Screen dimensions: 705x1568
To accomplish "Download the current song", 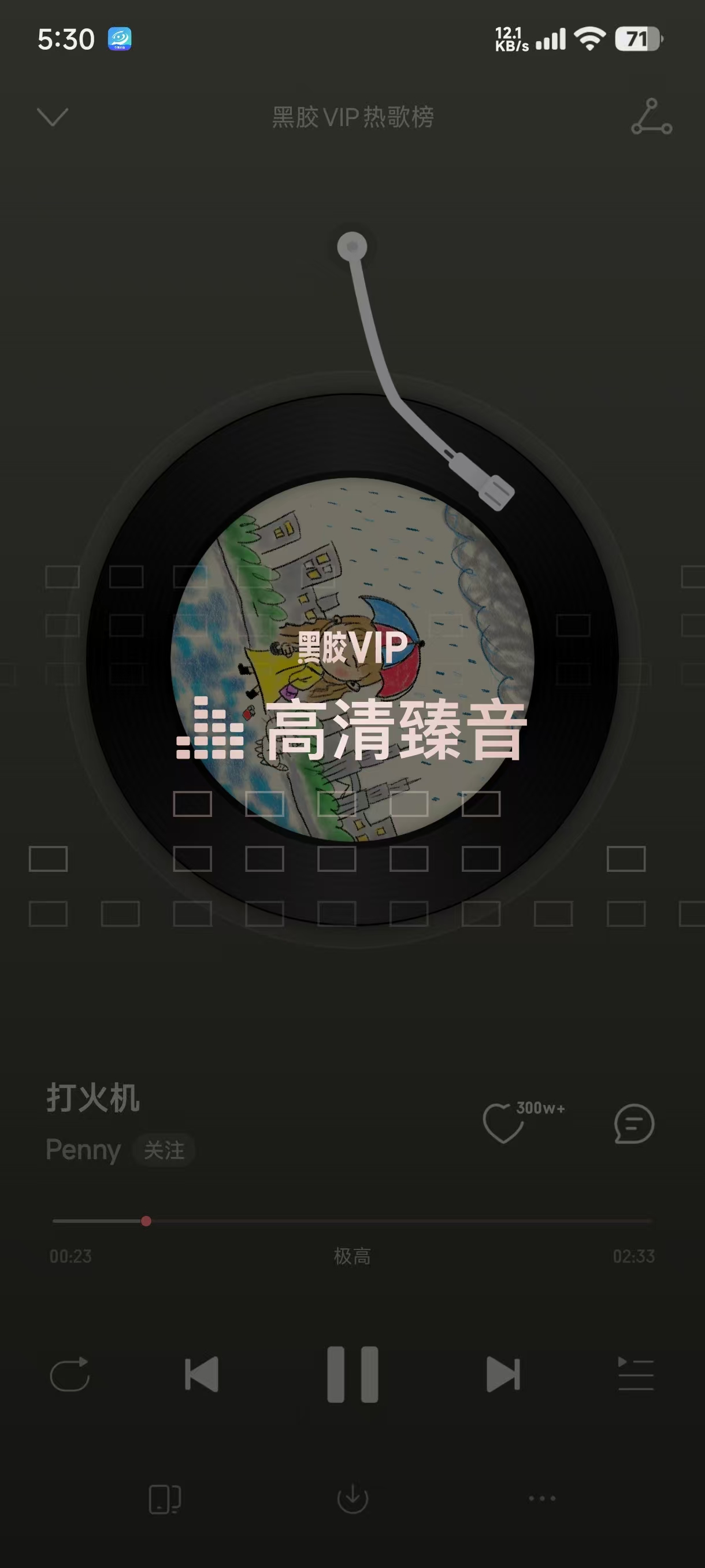I will point(352,1499).
